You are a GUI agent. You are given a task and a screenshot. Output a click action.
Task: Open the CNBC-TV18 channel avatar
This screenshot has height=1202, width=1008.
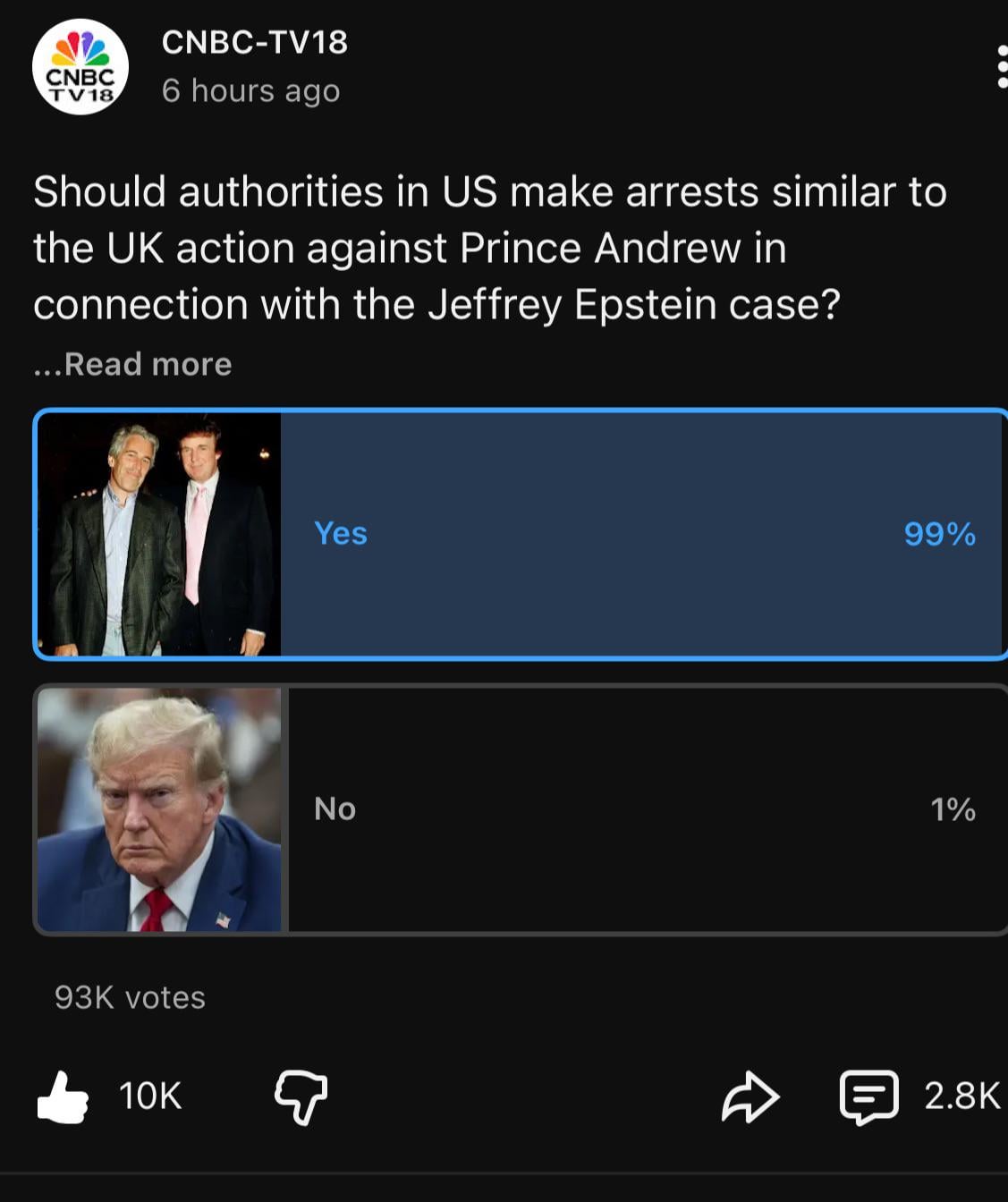pyautogui.click(x=80, y=67)
